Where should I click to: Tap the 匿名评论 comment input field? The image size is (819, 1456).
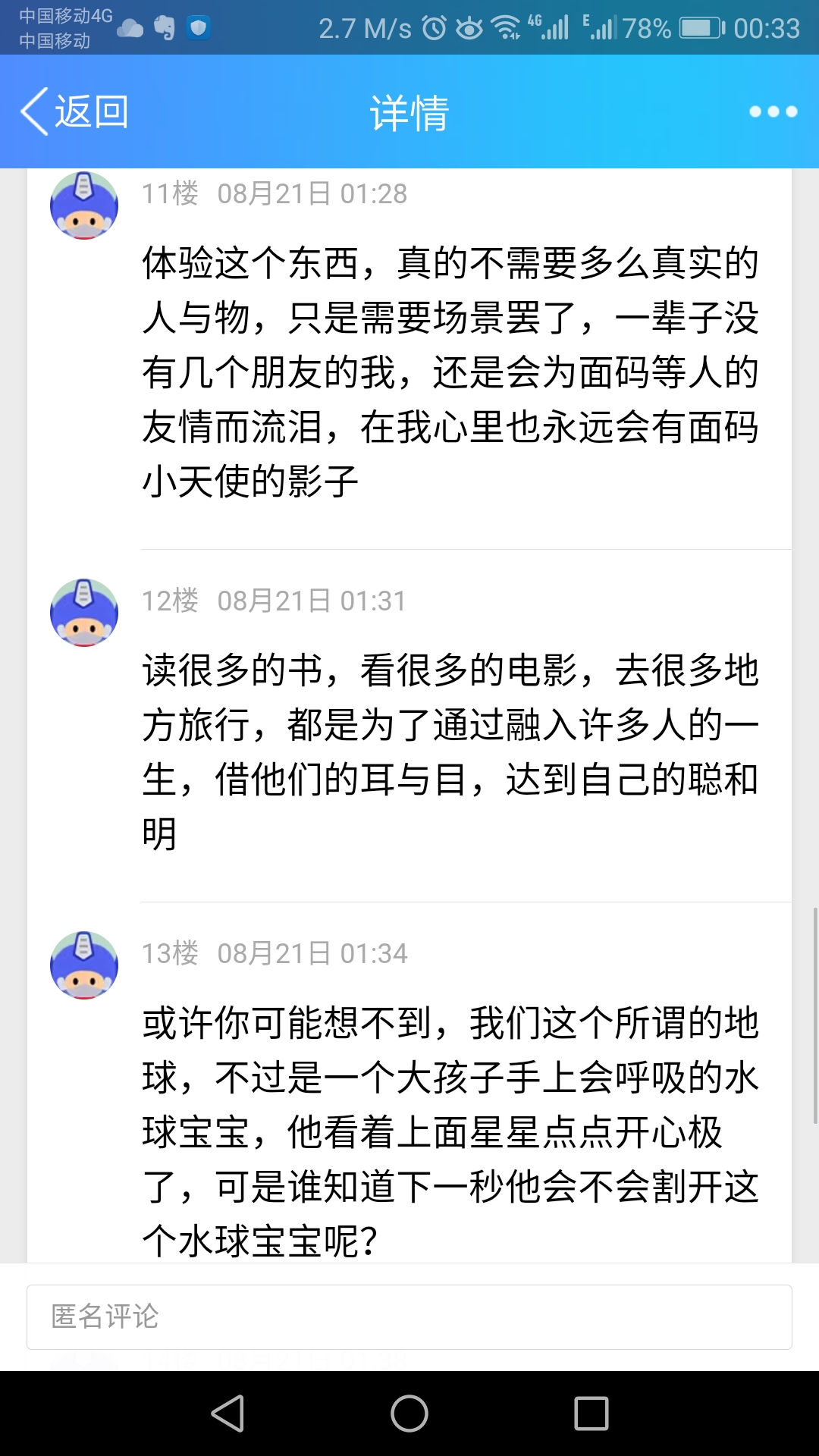click(x=409, y=1317)
